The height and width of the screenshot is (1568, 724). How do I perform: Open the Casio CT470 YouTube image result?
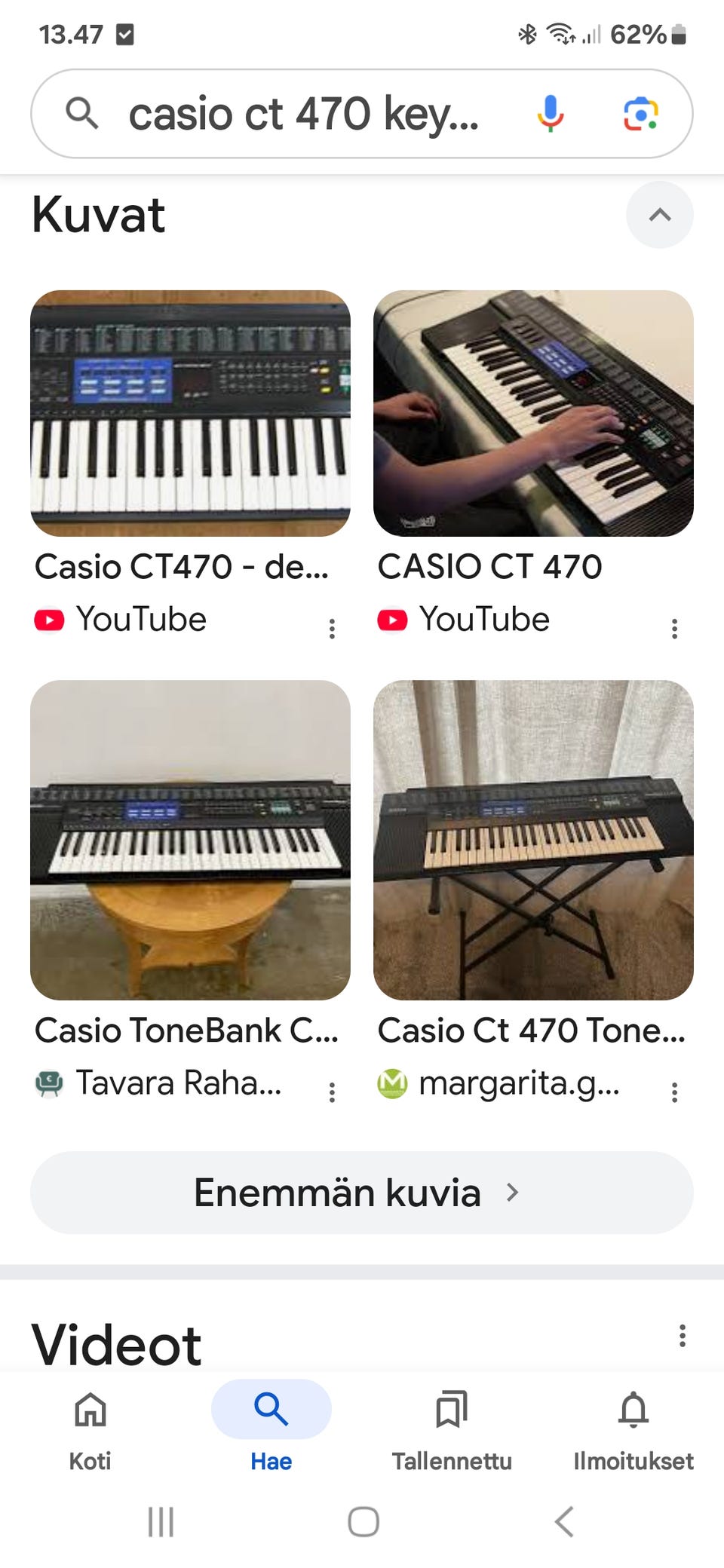point(190,413)
